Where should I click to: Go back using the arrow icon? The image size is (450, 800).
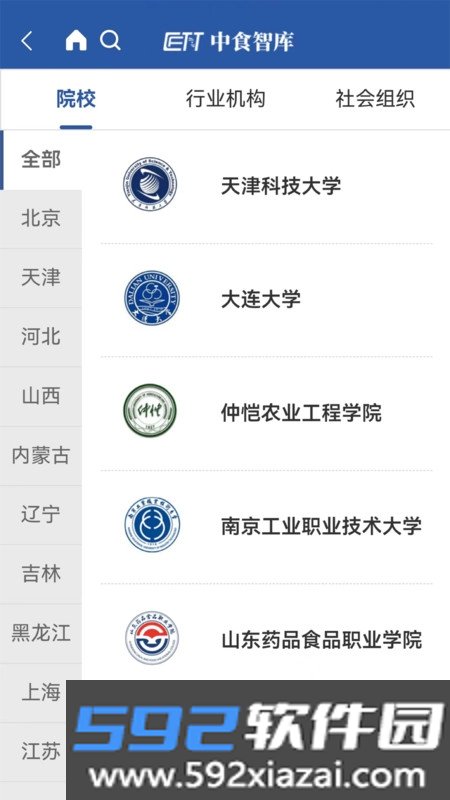pos(27,41)
